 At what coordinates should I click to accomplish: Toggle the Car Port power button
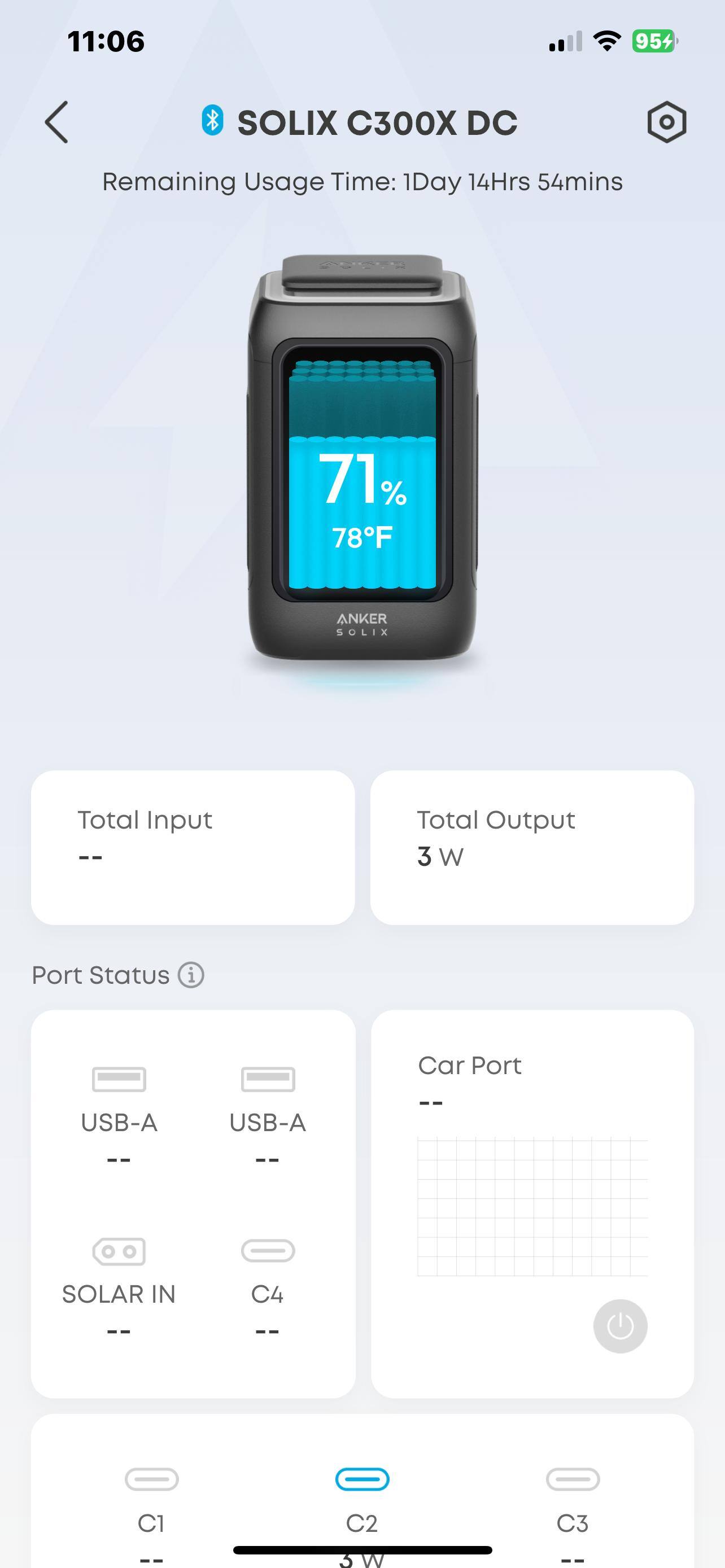tap(619, 1326)
